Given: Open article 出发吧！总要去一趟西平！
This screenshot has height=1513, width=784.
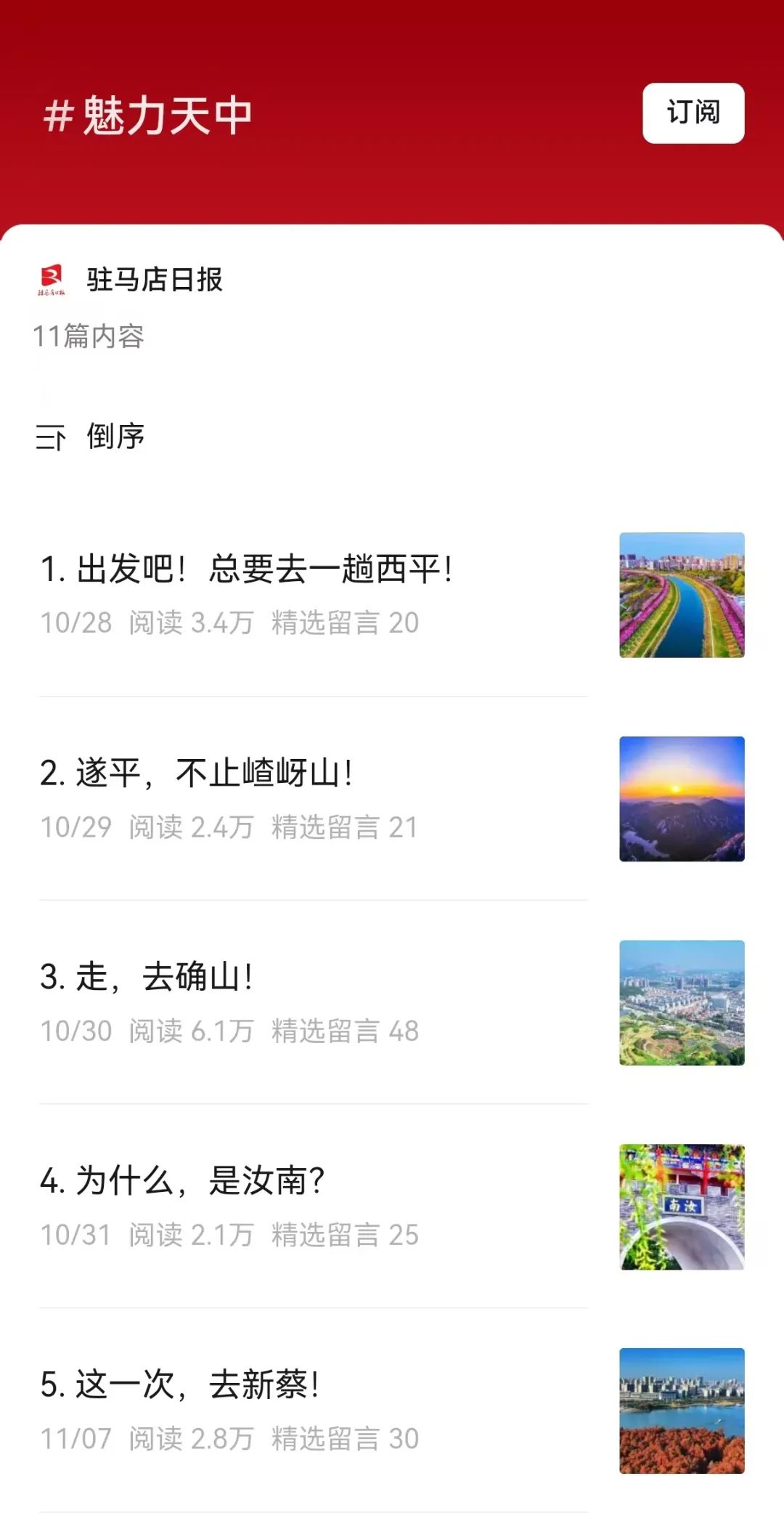Looking at the screenshot, I should [247, 569].
